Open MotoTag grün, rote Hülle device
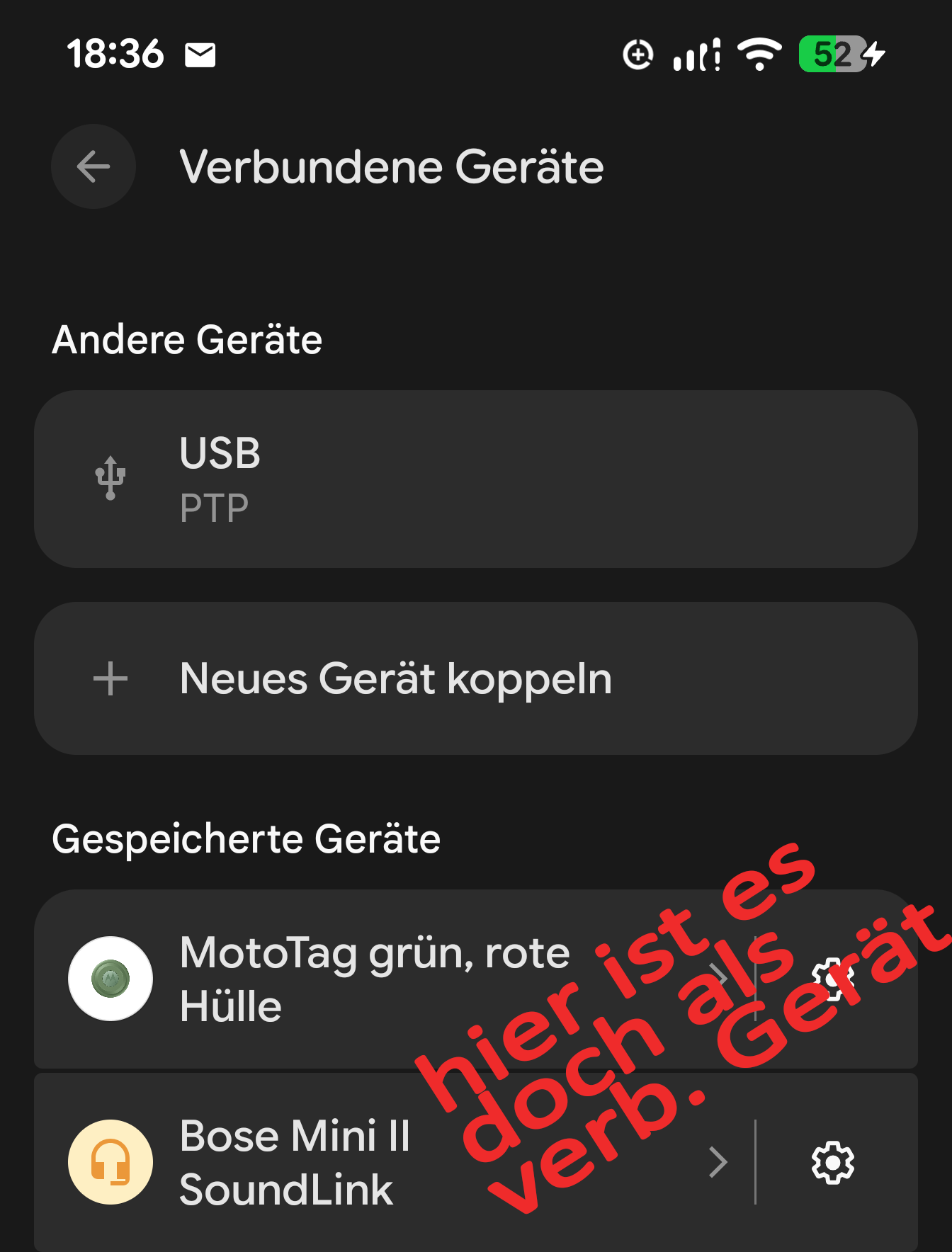This screenshot has width=952, height=1252. tap(375, 979)
